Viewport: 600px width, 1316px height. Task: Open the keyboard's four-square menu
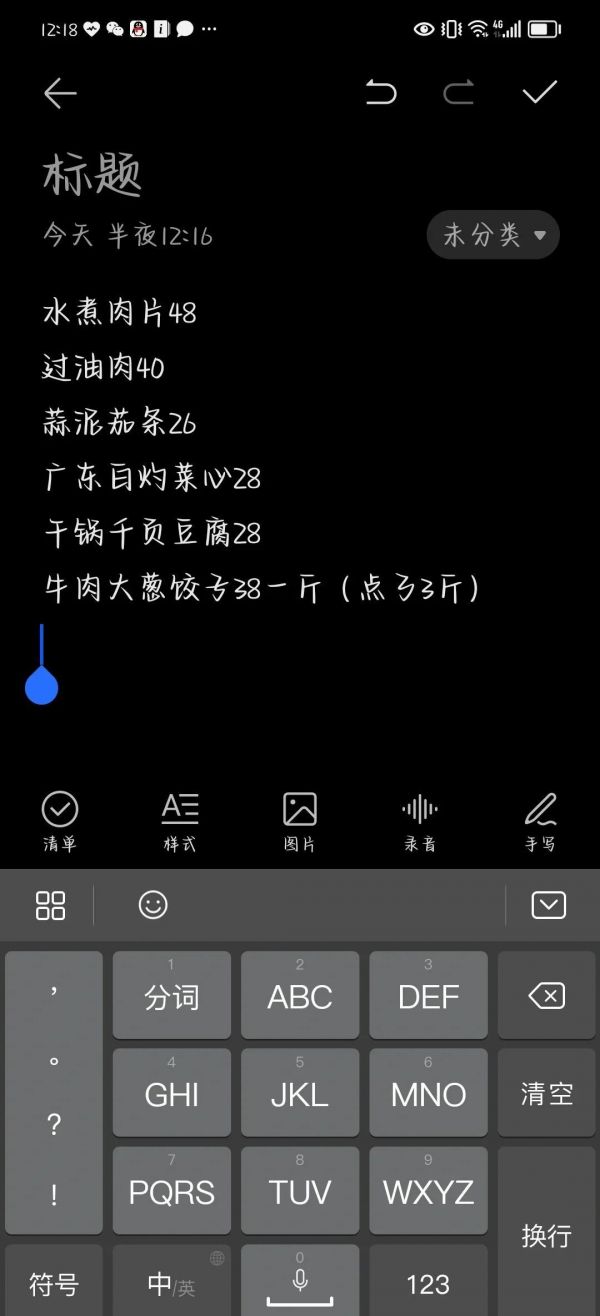[x=50, y=905]
